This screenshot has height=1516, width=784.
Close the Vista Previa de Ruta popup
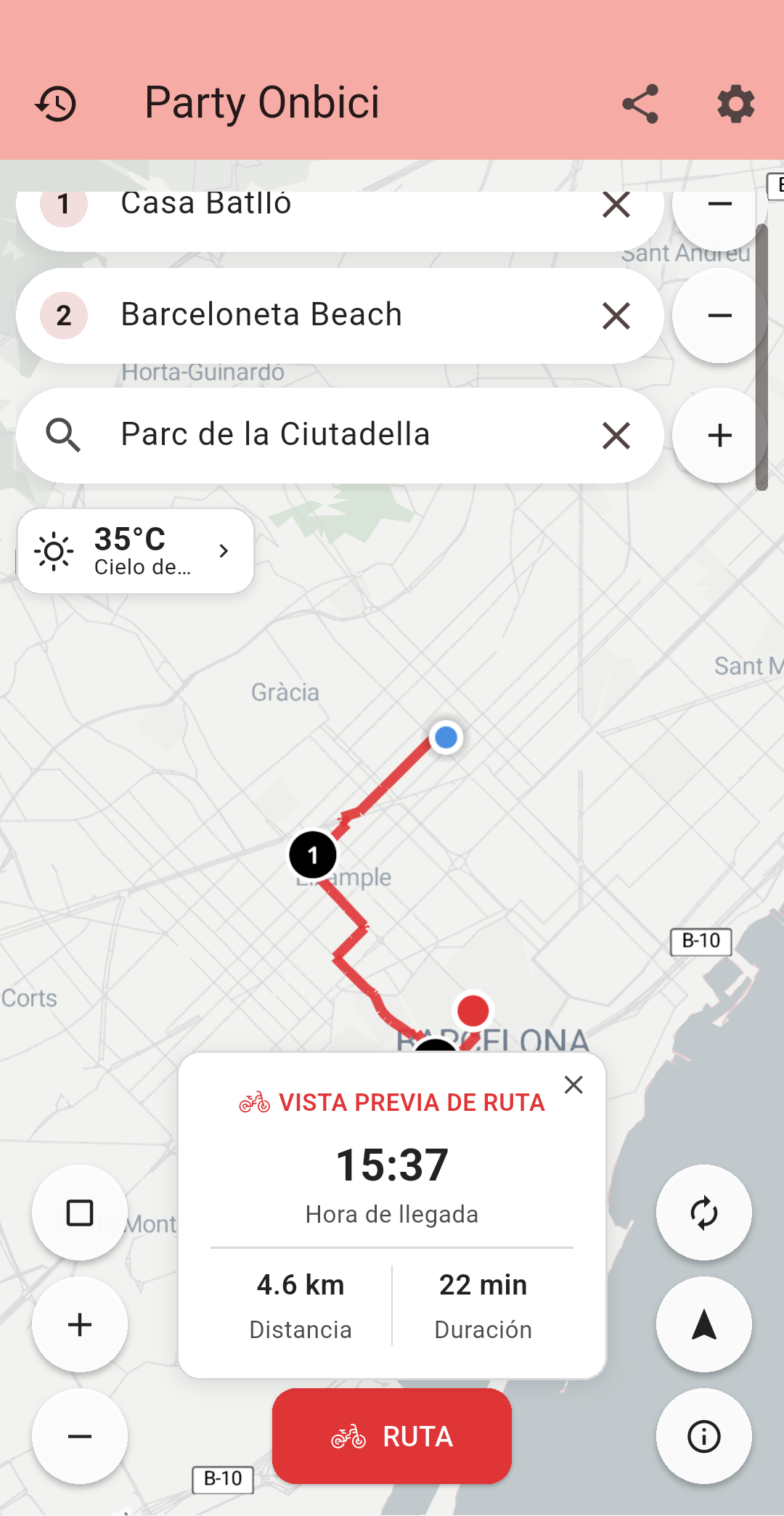(x=573, y=1085)
